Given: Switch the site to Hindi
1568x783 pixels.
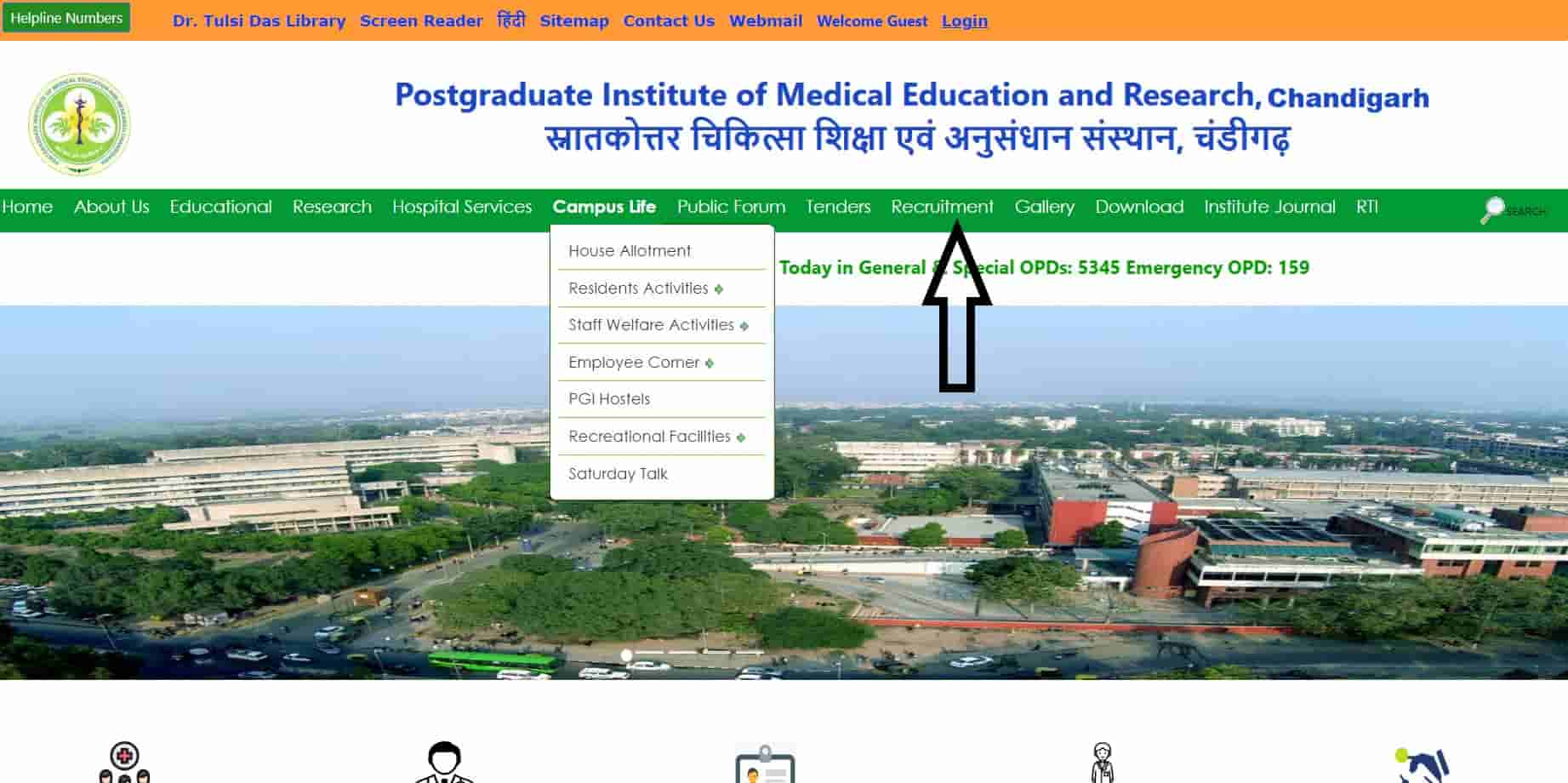Looking at the screenshot, I should coord(510,20).
